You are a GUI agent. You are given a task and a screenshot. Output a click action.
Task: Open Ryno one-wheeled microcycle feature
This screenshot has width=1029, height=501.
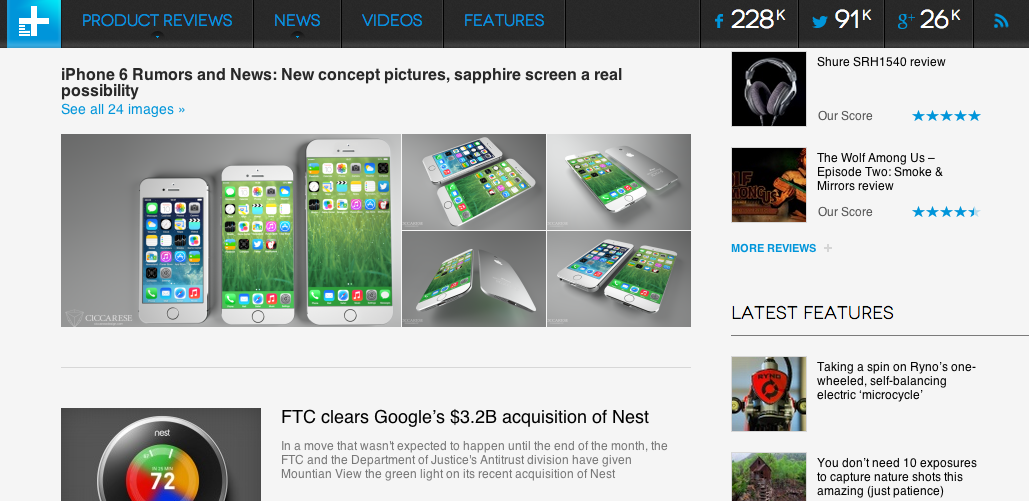click(x=895, y=380)
